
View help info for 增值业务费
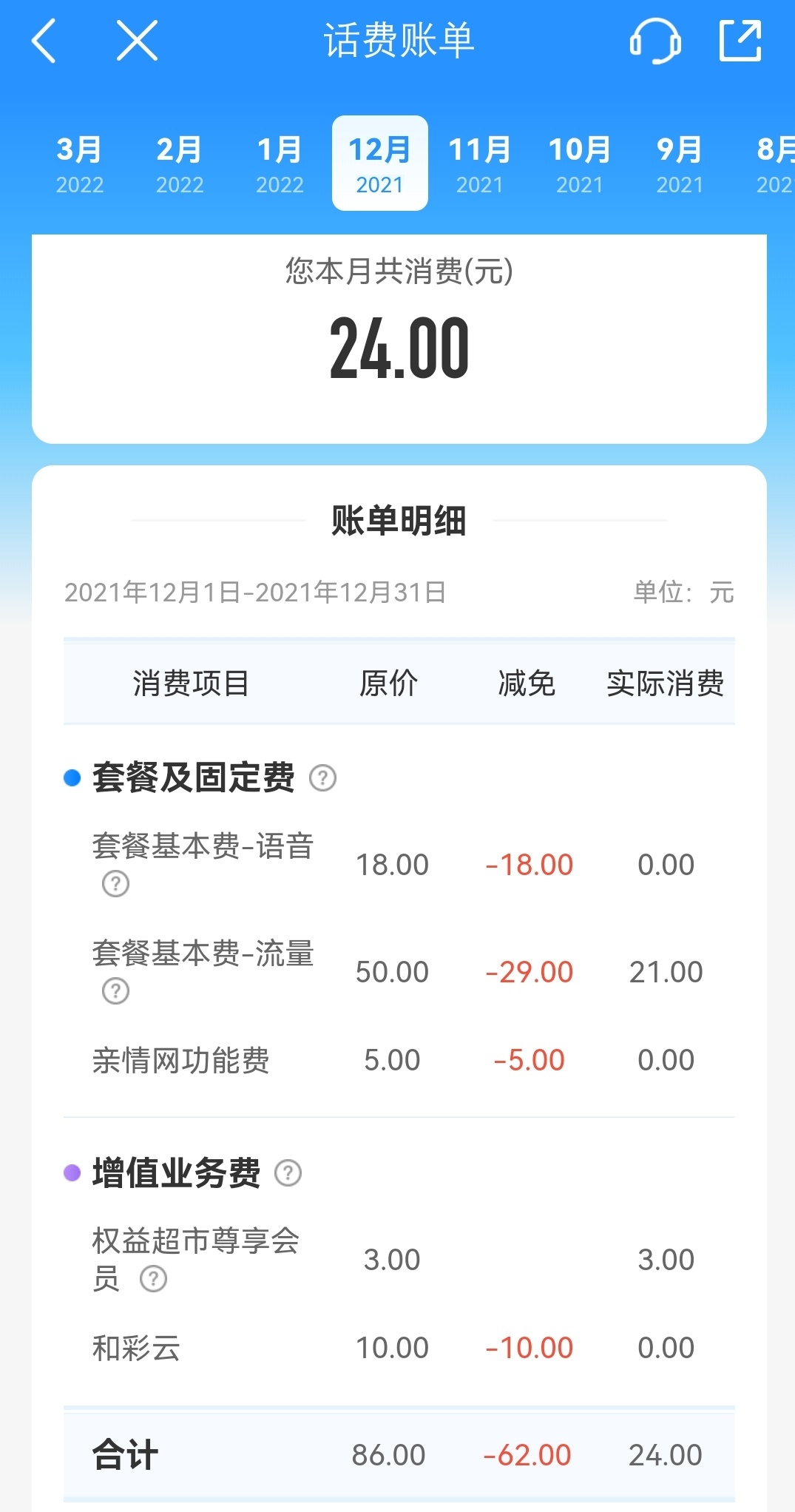tap(288, 1173)
